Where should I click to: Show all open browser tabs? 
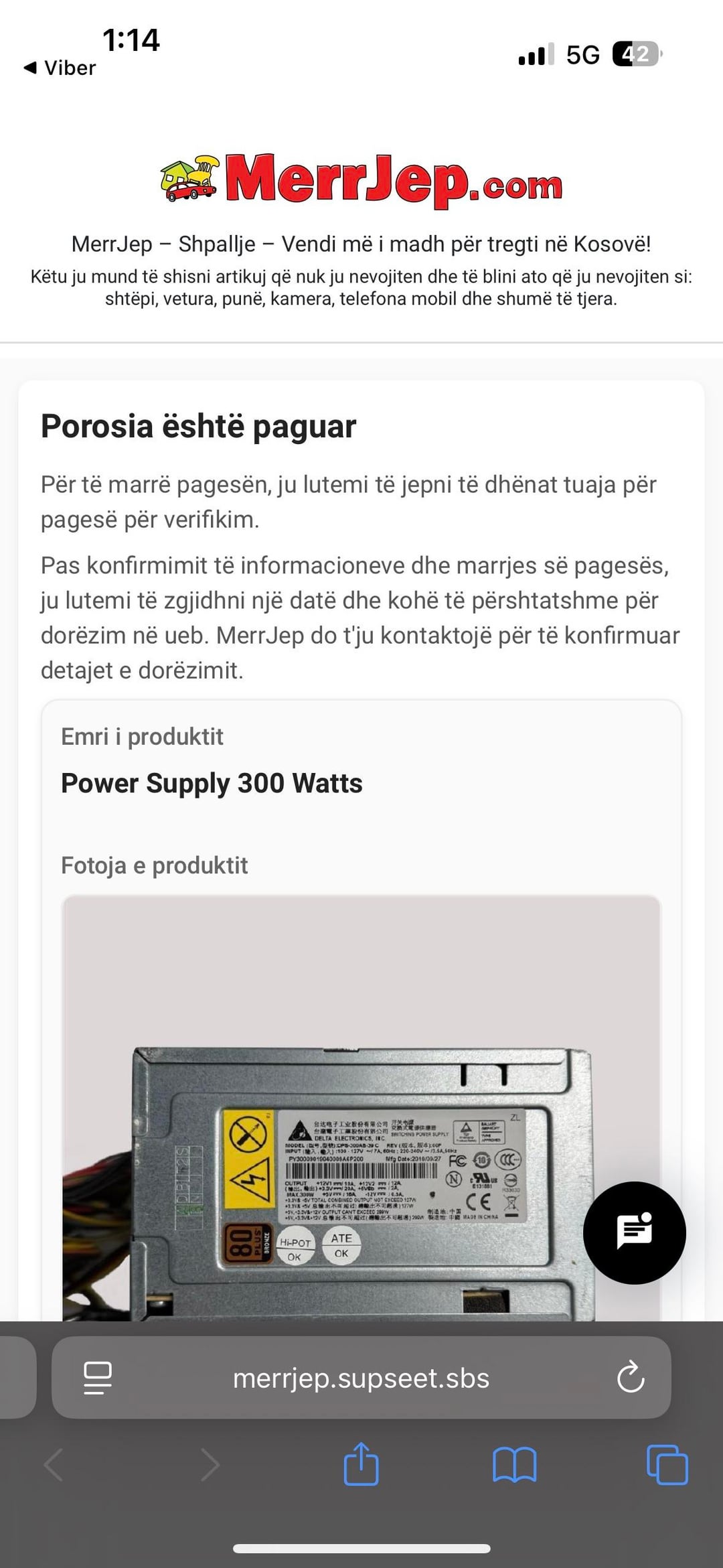[667, 1464]
